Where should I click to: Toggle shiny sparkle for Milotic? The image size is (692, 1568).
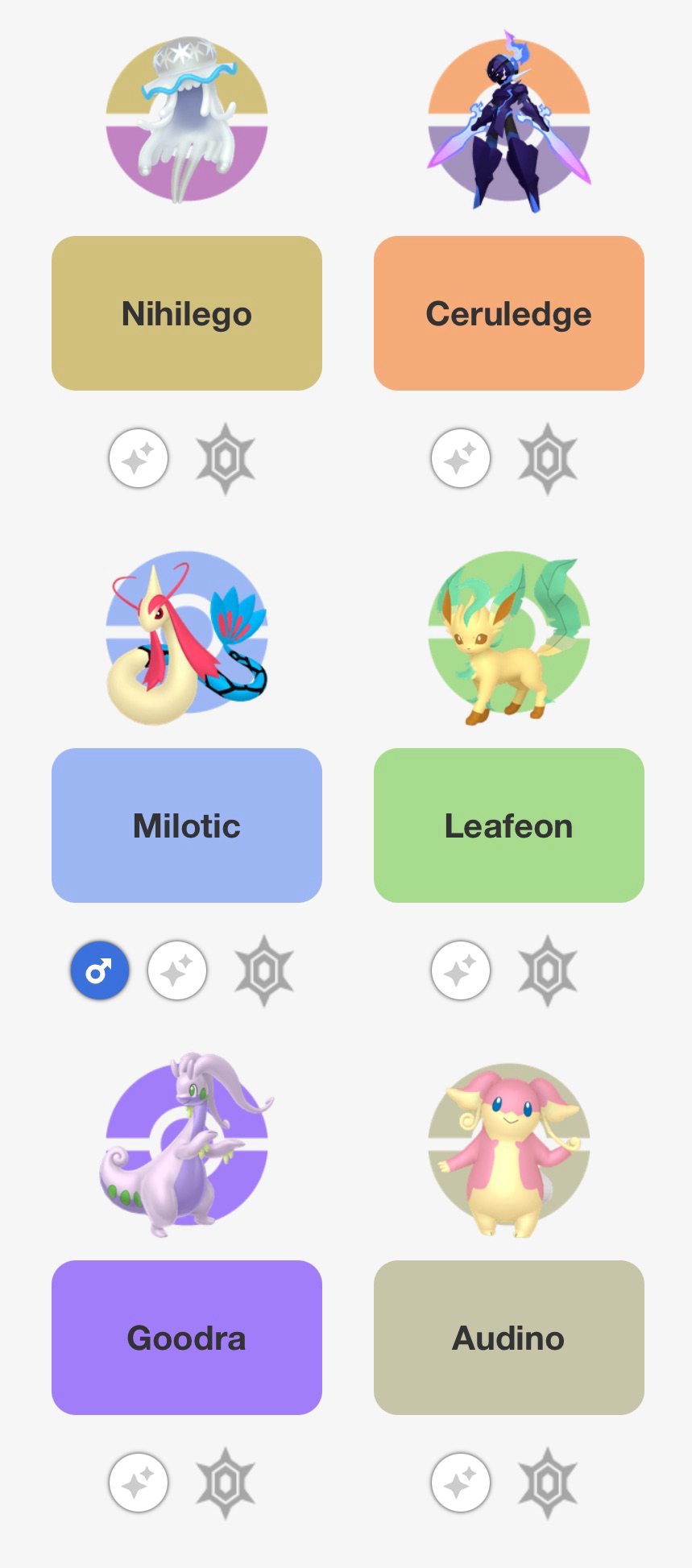[x=177, y=971]
